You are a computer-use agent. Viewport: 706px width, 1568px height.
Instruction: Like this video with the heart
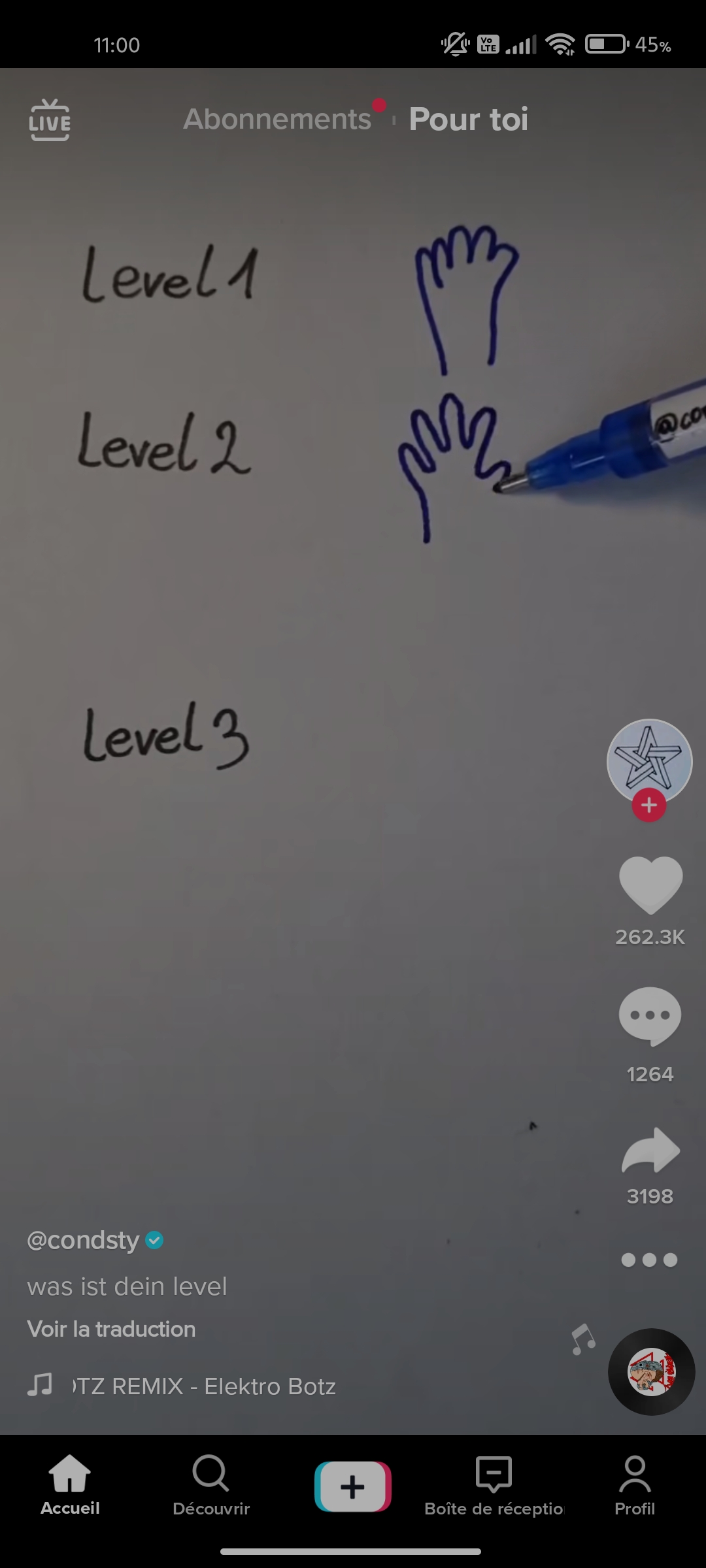click(650, 885)
